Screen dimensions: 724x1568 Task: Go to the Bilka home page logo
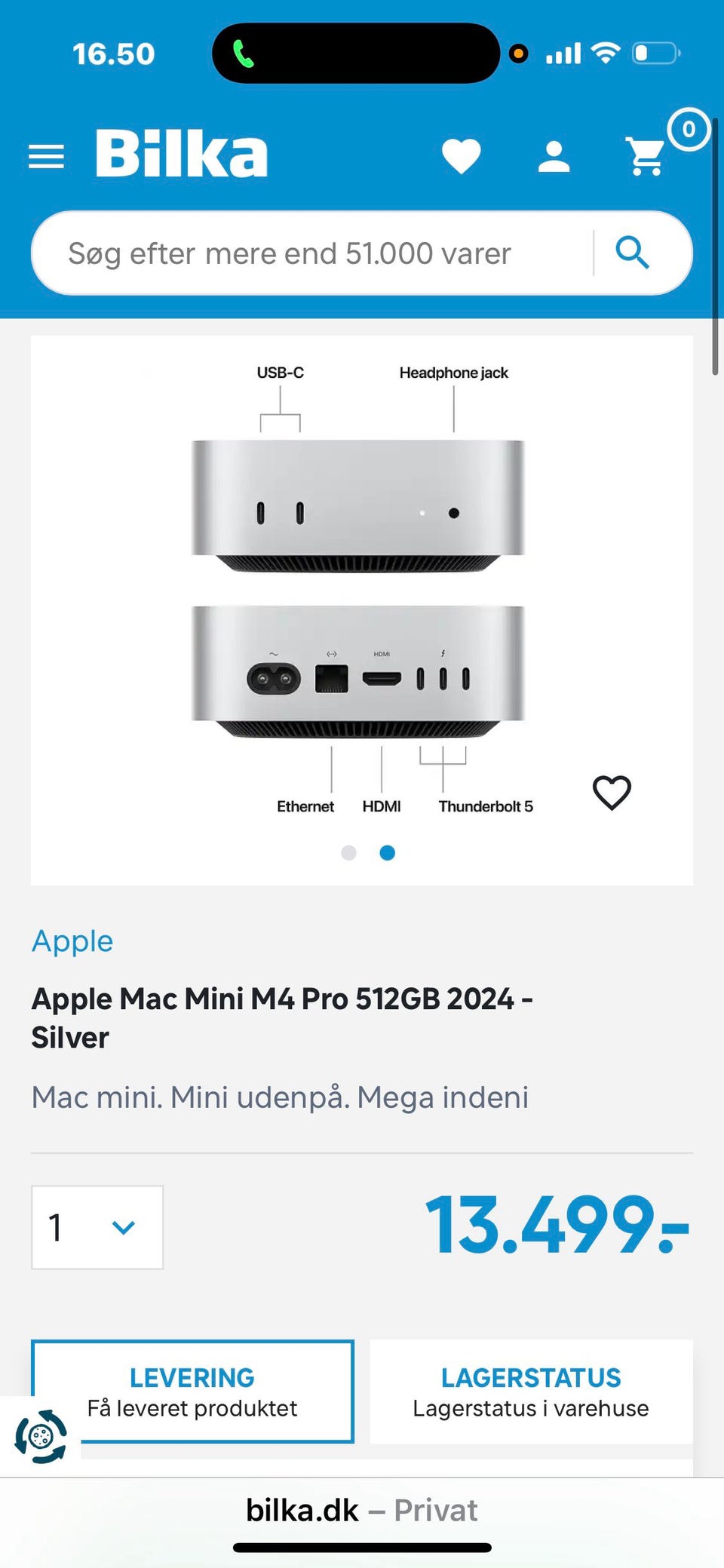pyautogui.click(x=182, y=154)
